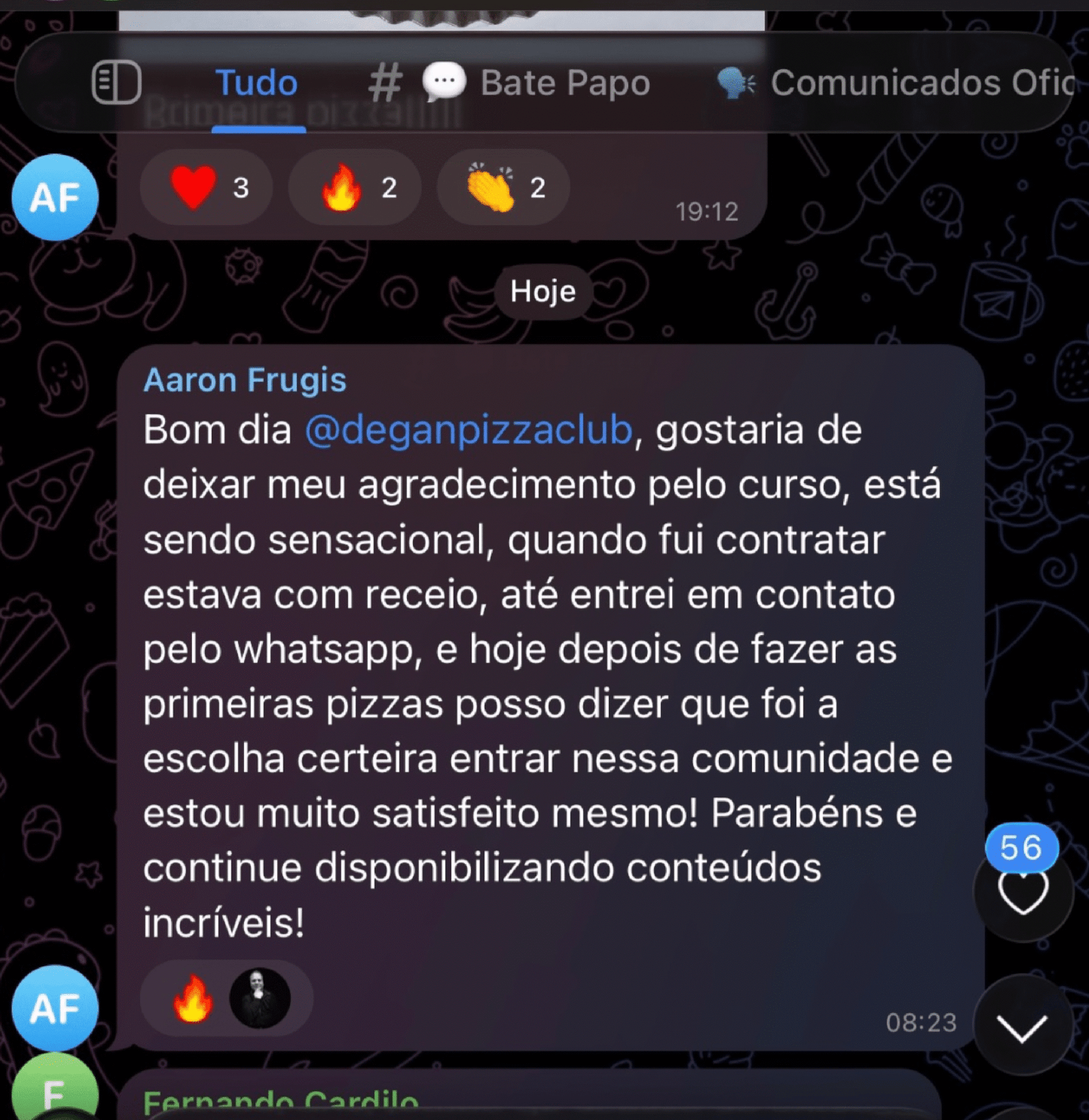Click the blue underline indicator below Tudo
The image size is (1089, 1120).
pyautogui.click(x=257, y=128)
